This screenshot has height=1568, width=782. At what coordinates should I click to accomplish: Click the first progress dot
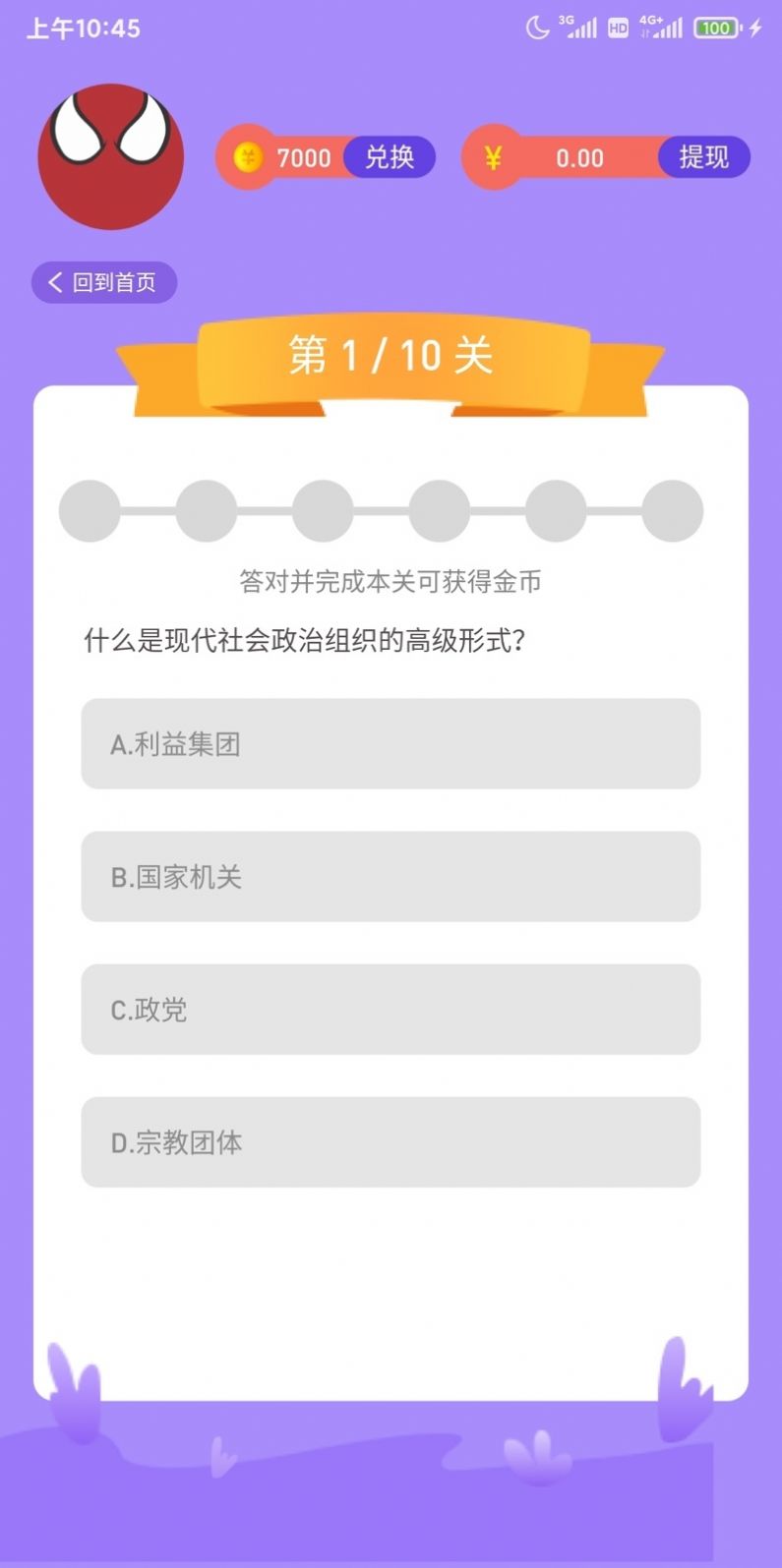click(89, 510)
